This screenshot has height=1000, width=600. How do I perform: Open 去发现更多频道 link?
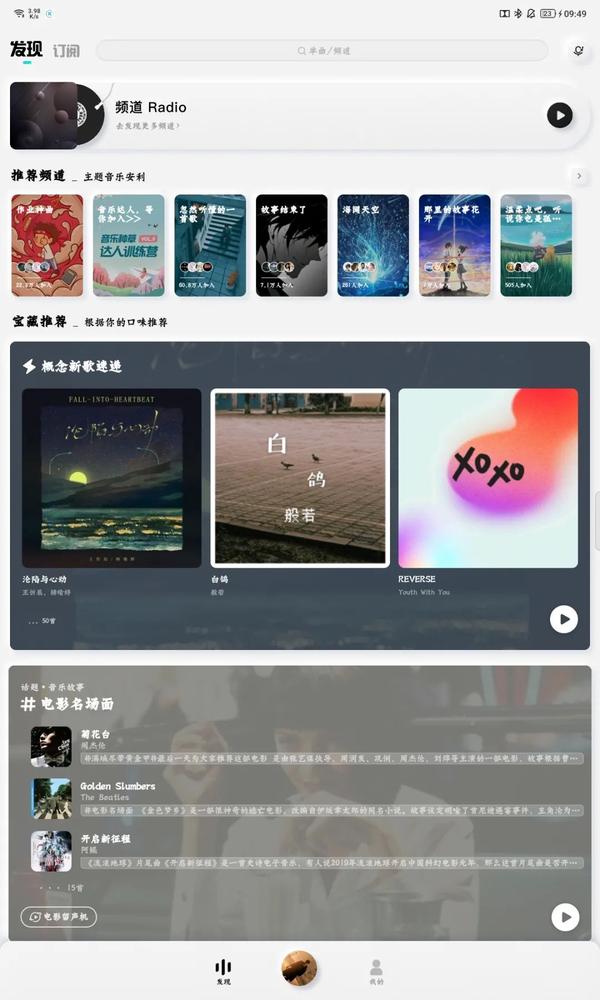point(148,126)
